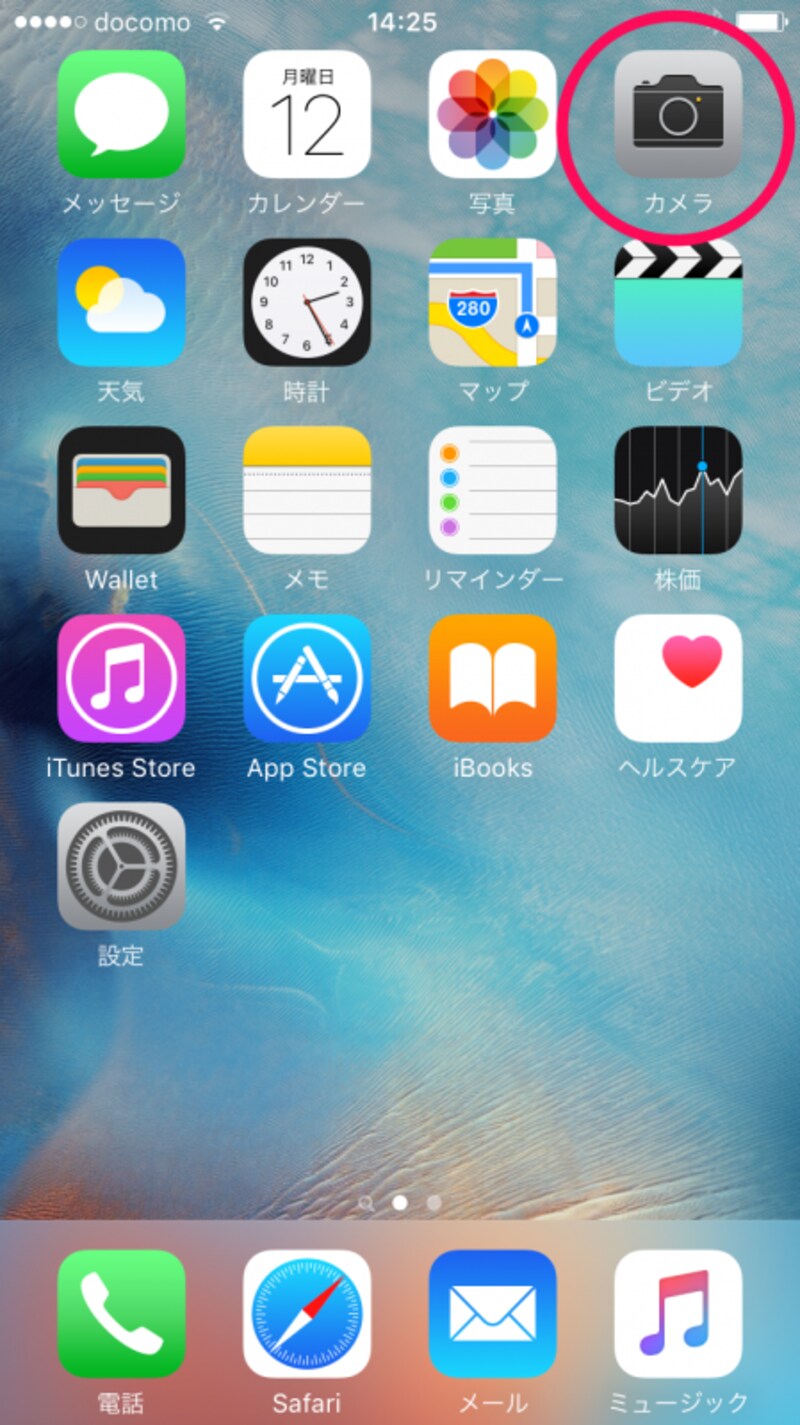
Task: Launch the App Store
Action: click(307, 678)
